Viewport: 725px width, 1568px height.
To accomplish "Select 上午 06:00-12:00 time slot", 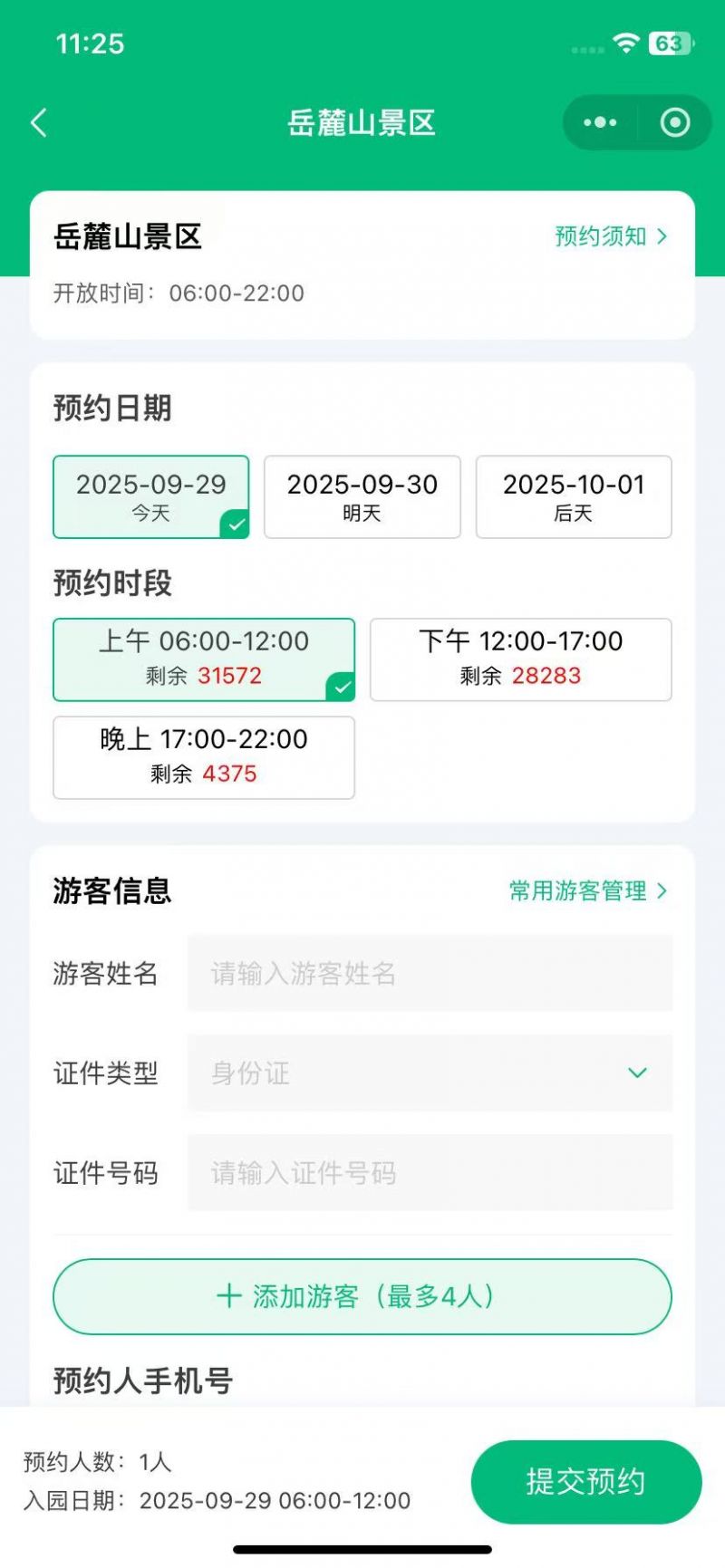I will (204, 659).
